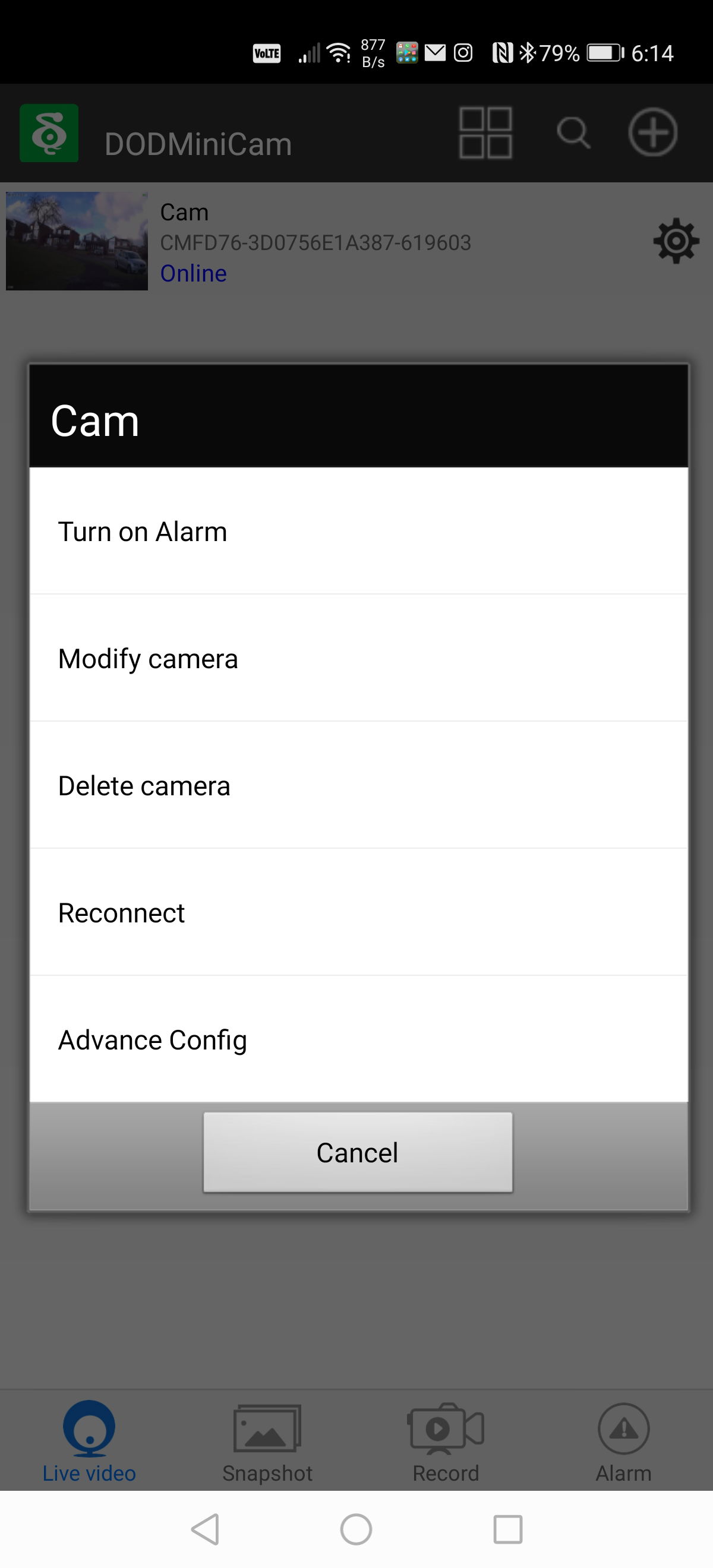The width and height of the screenshot is (713, 1568).
Task: Tap Reconnect in the Cam dialog
Action: (x=359, y=912)
